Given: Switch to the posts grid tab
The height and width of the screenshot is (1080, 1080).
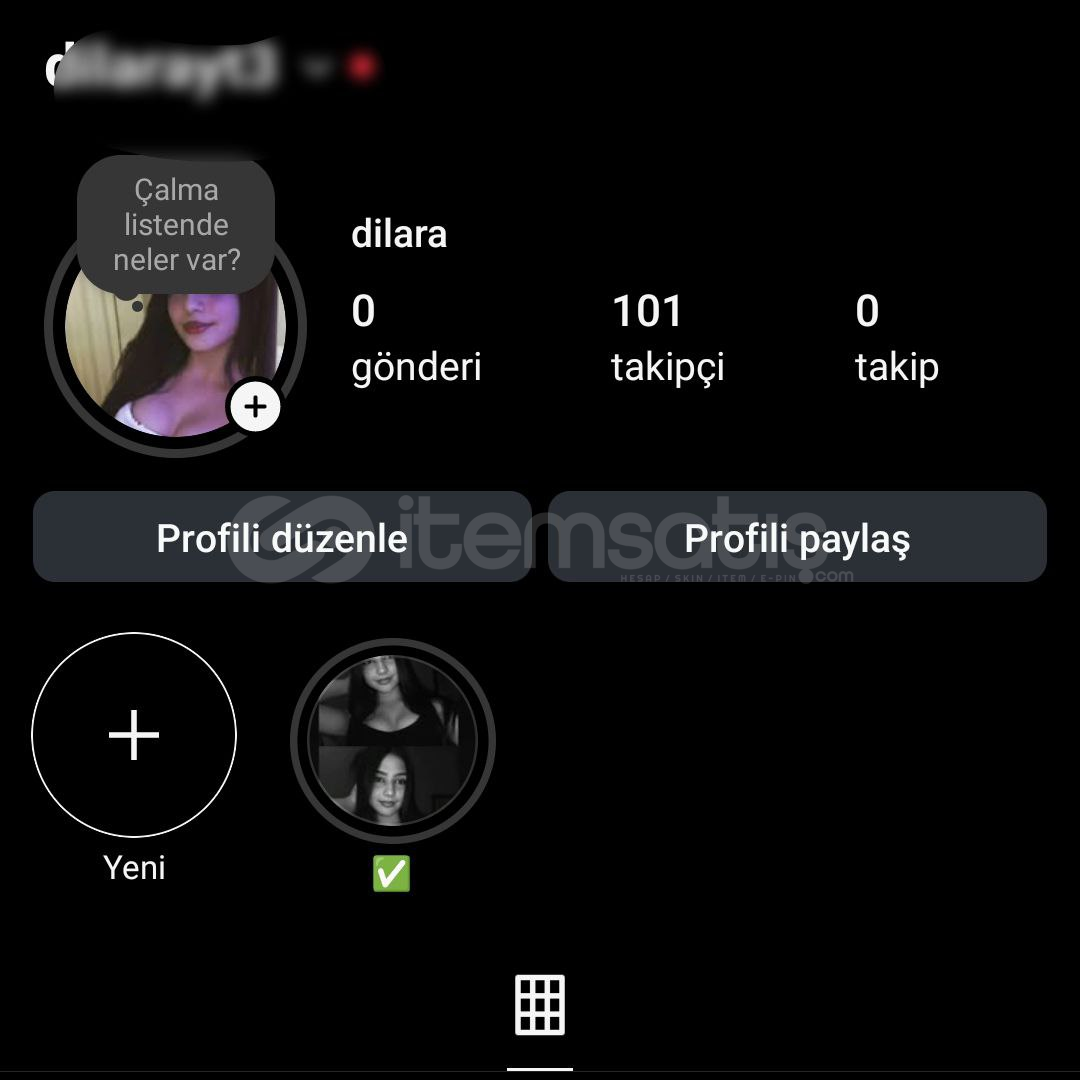Looking at the screenshot, I should tap(540, 1005).
